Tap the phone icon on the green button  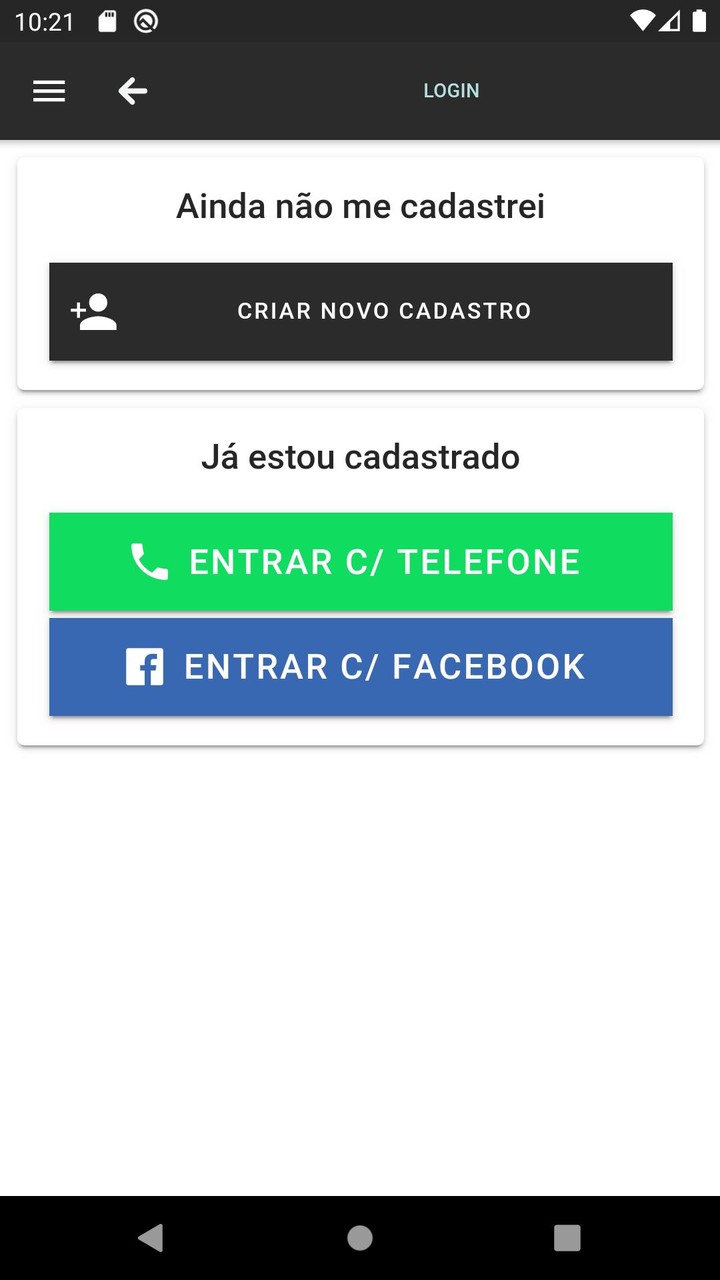pyautogui.click(x=150, y=561)
